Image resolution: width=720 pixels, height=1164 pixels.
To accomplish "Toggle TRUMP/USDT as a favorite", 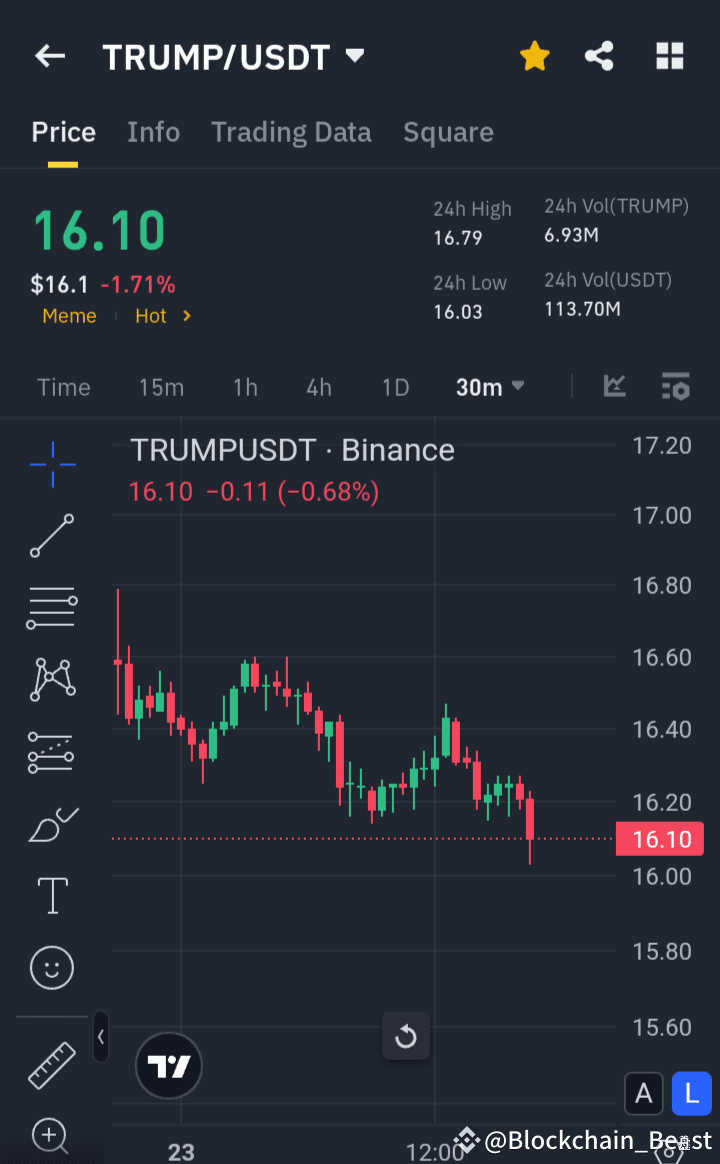I will [534, 56].
